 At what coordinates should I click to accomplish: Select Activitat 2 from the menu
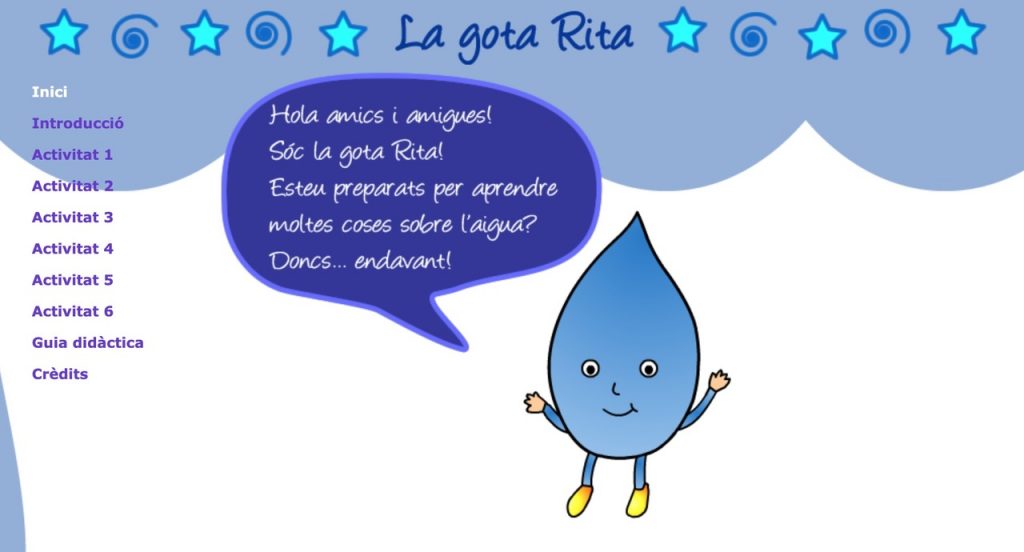pyautogui.click(x=72, y=186)
